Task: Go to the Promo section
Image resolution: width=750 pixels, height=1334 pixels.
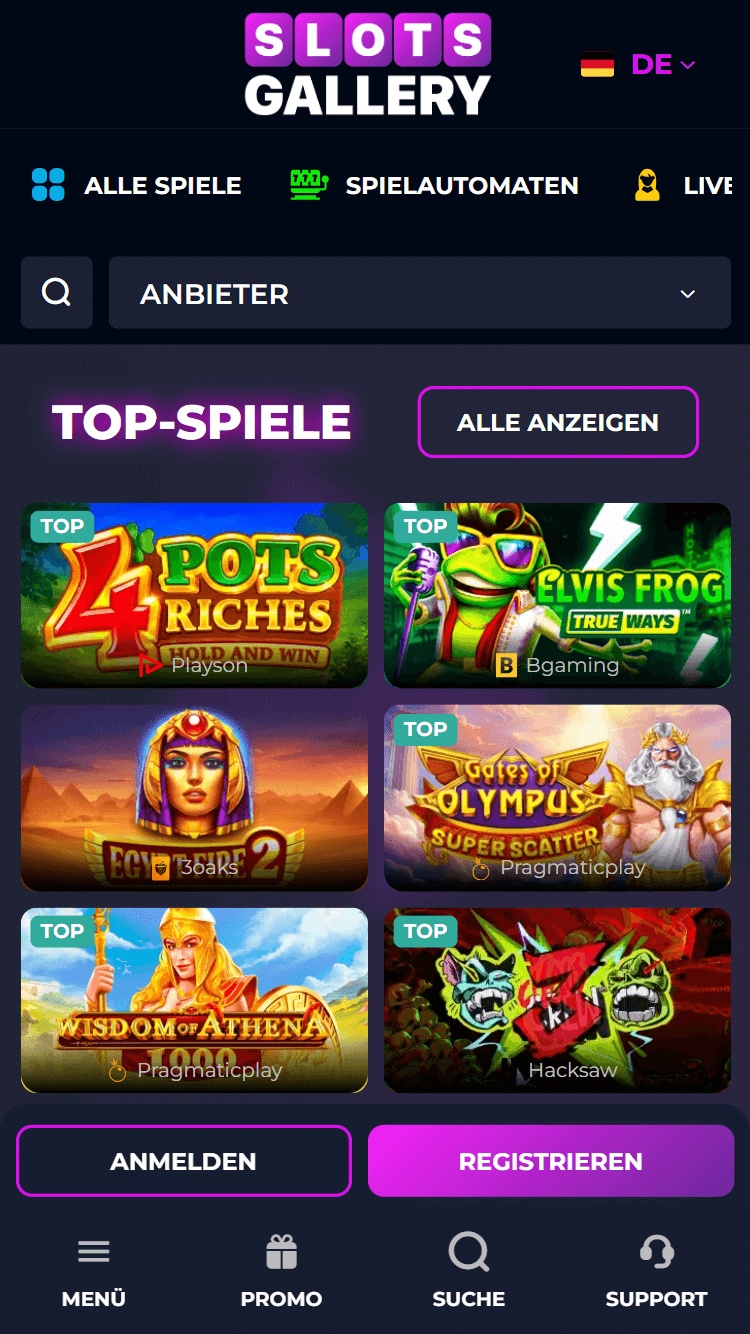Action: [281, 1272]
